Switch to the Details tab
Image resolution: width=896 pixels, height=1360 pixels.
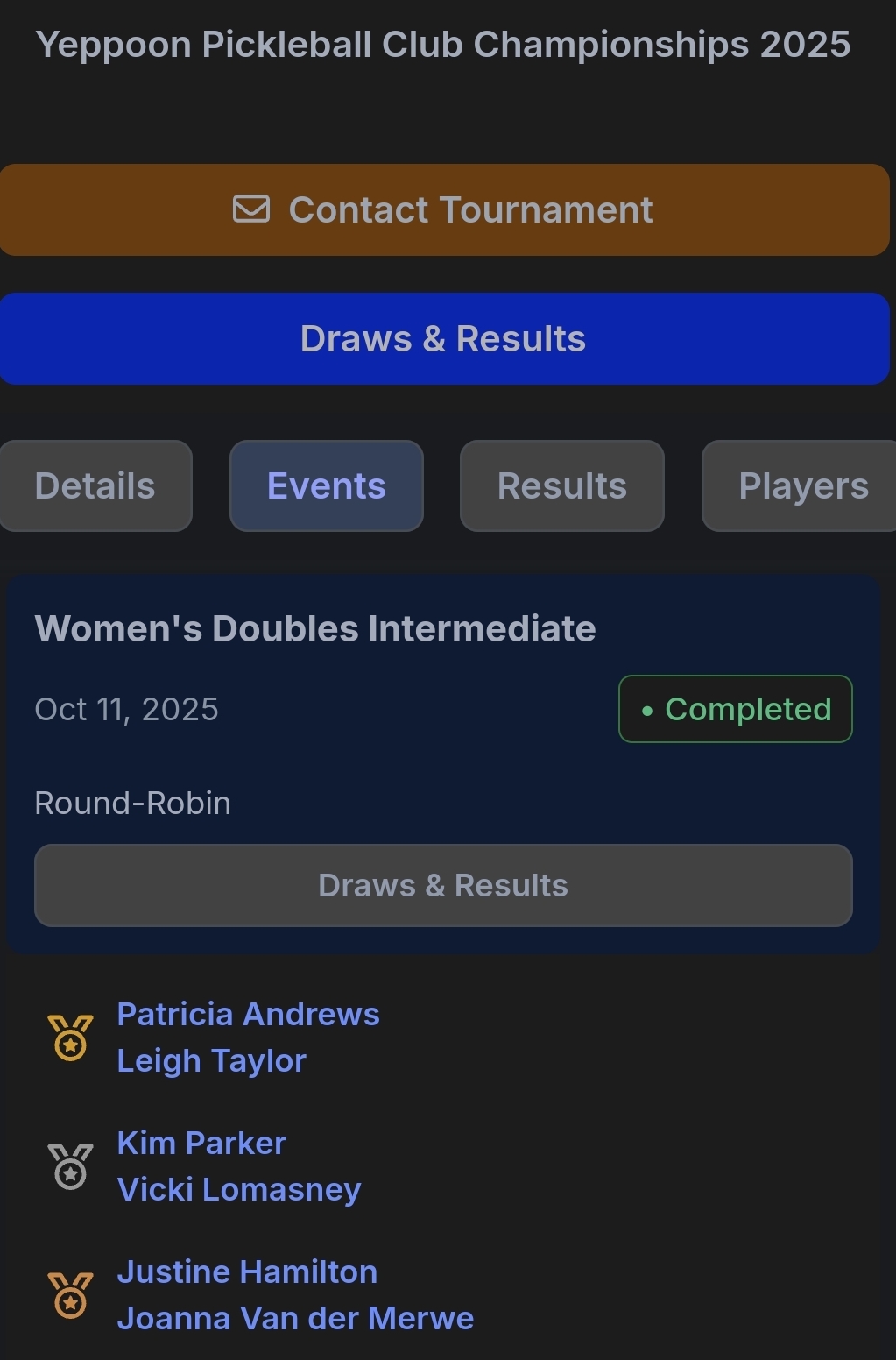coord(95,486)
